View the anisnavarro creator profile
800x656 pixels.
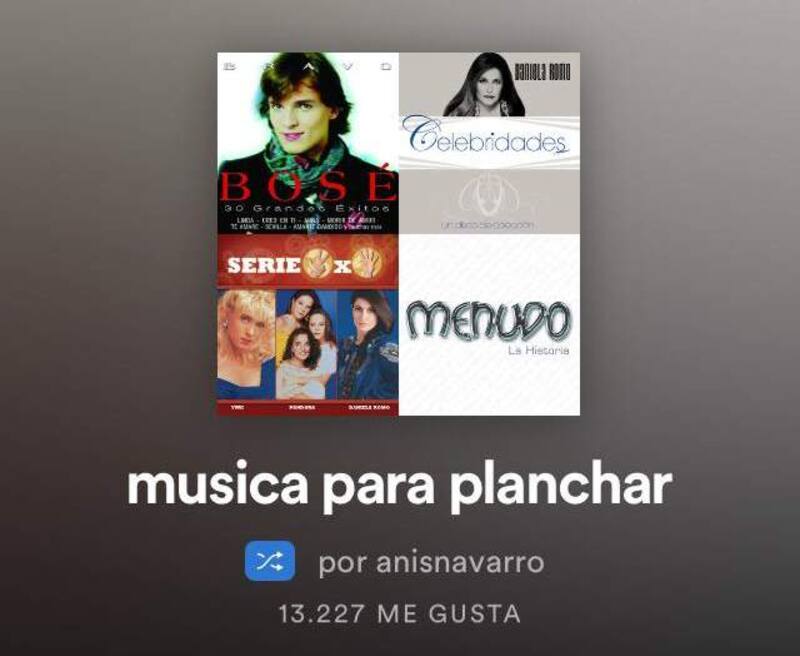(x=431, y=562)
